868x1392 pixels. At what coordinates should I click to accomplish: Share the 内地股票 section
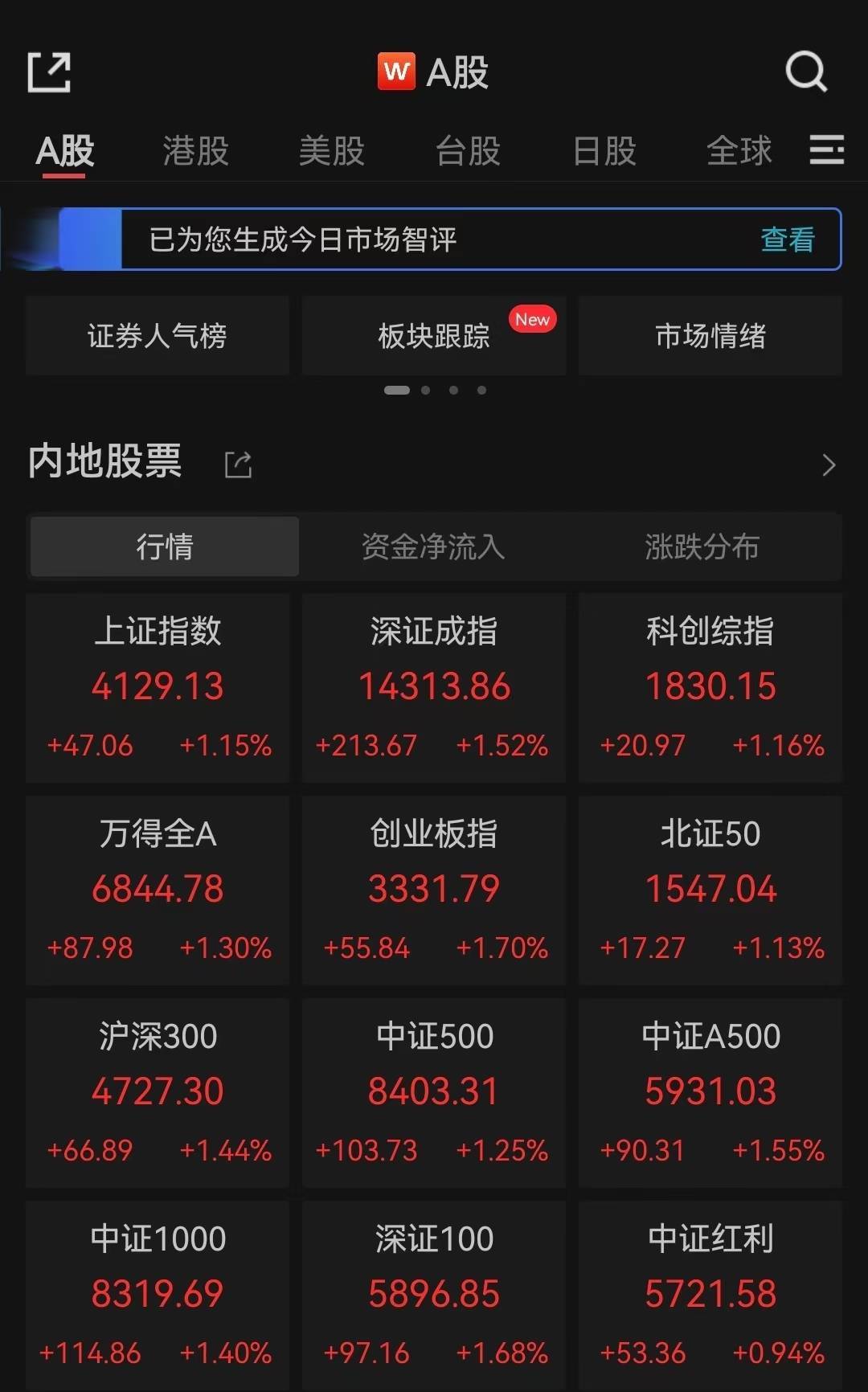[x=238, y=465]
